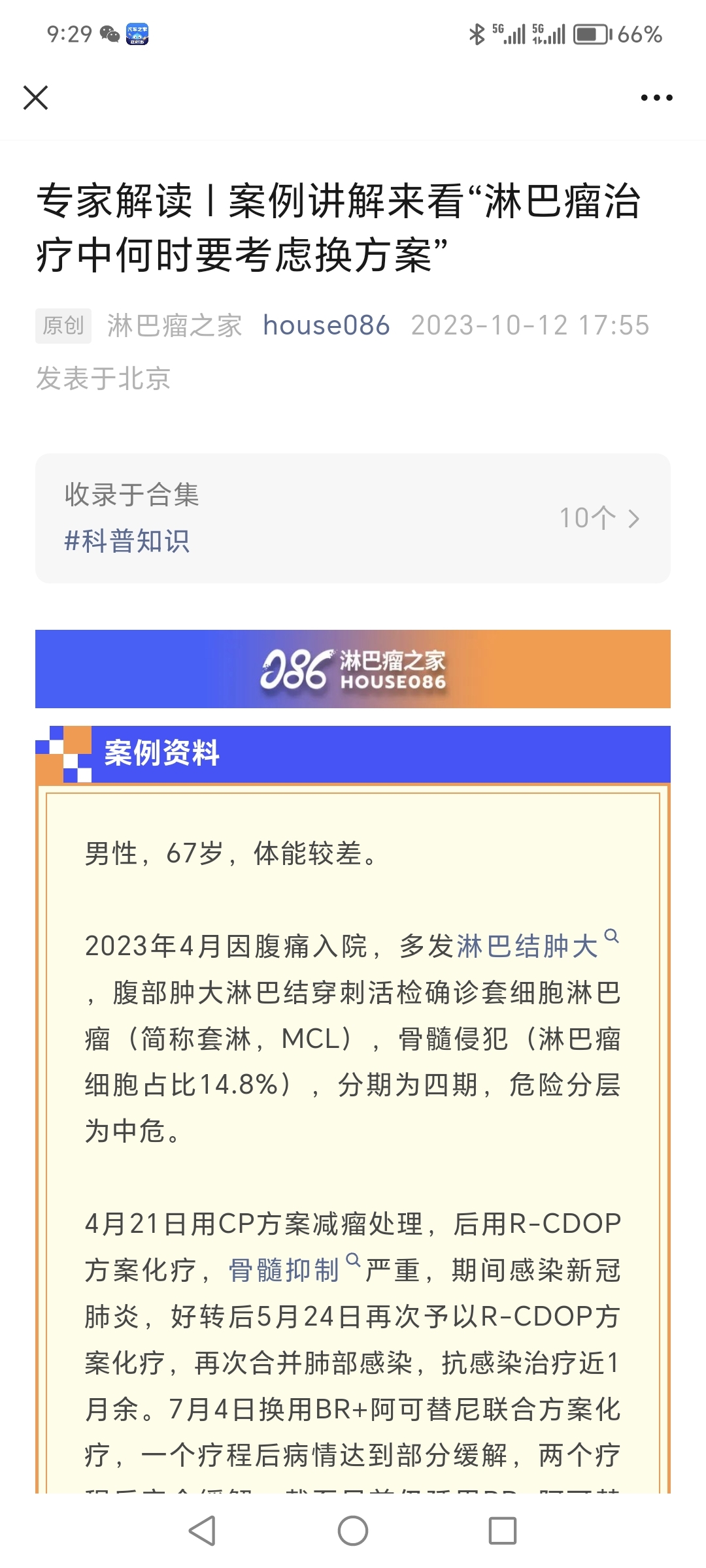Close the article page
The image size is (706, 1568).
point(35,98)
